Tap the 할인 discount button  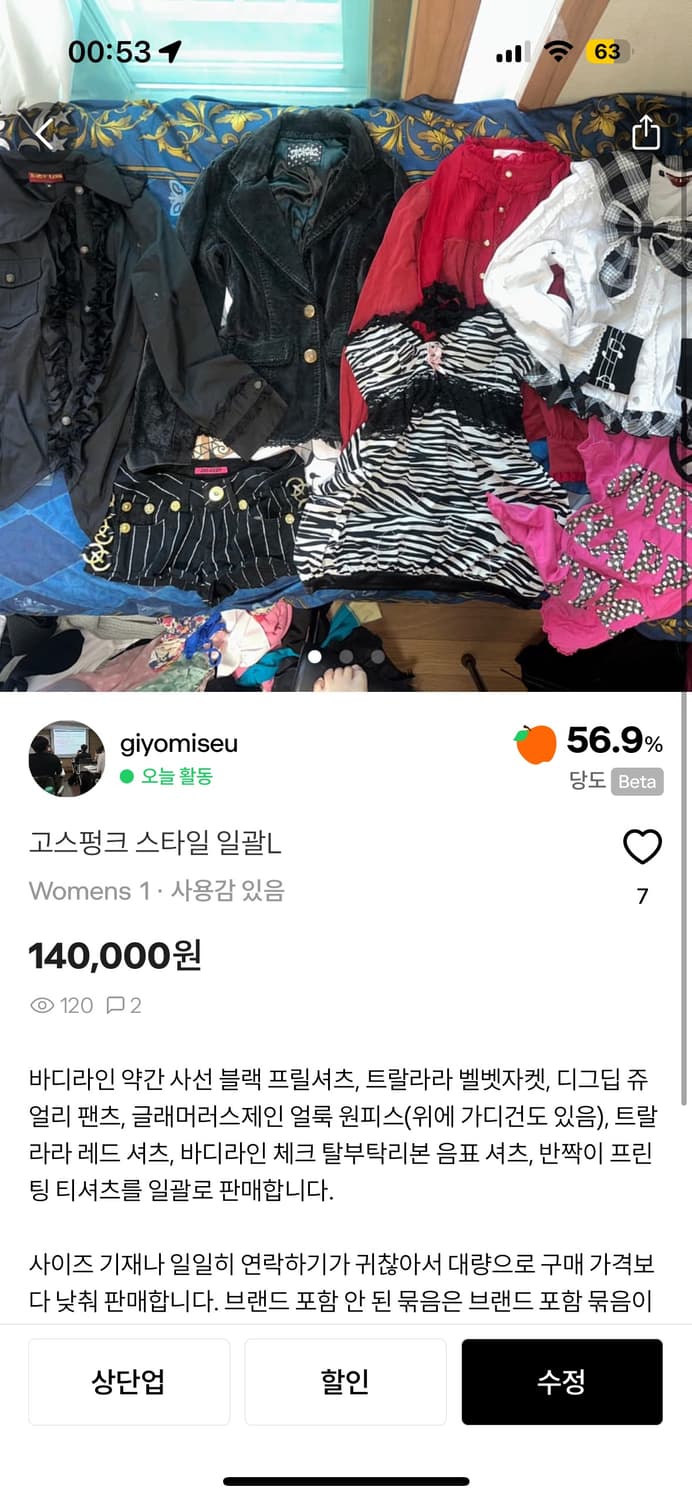pyautogui.click(x=345, y=1382)
